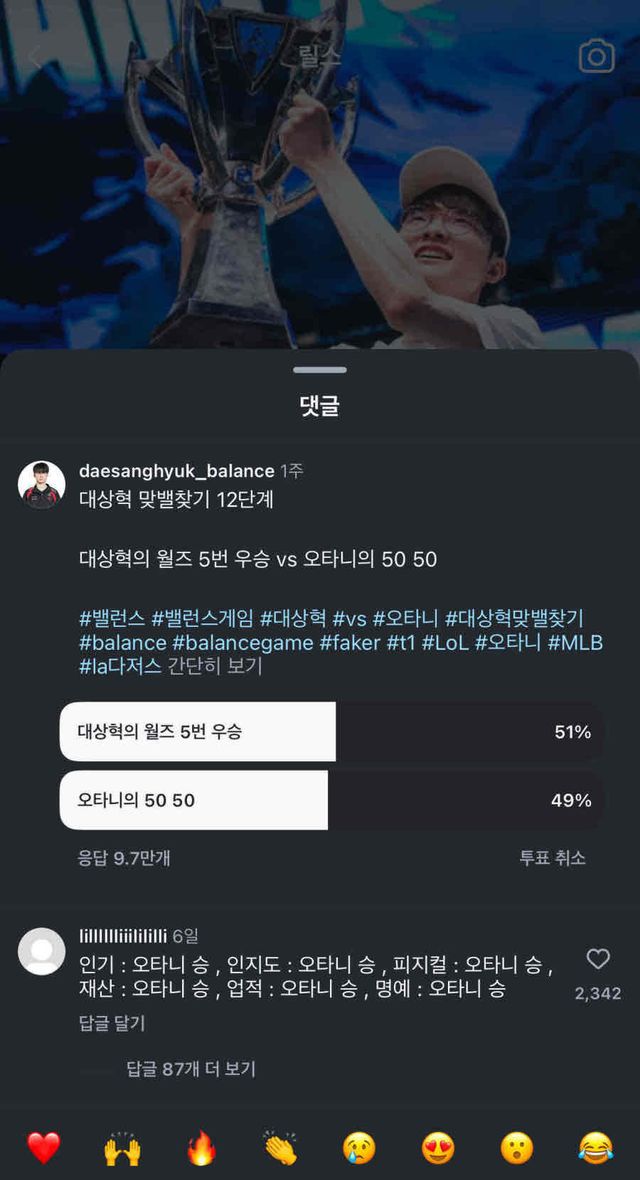
Task: Open hashtag #대상혁맞밸찾기
Action: pos(514,619)
